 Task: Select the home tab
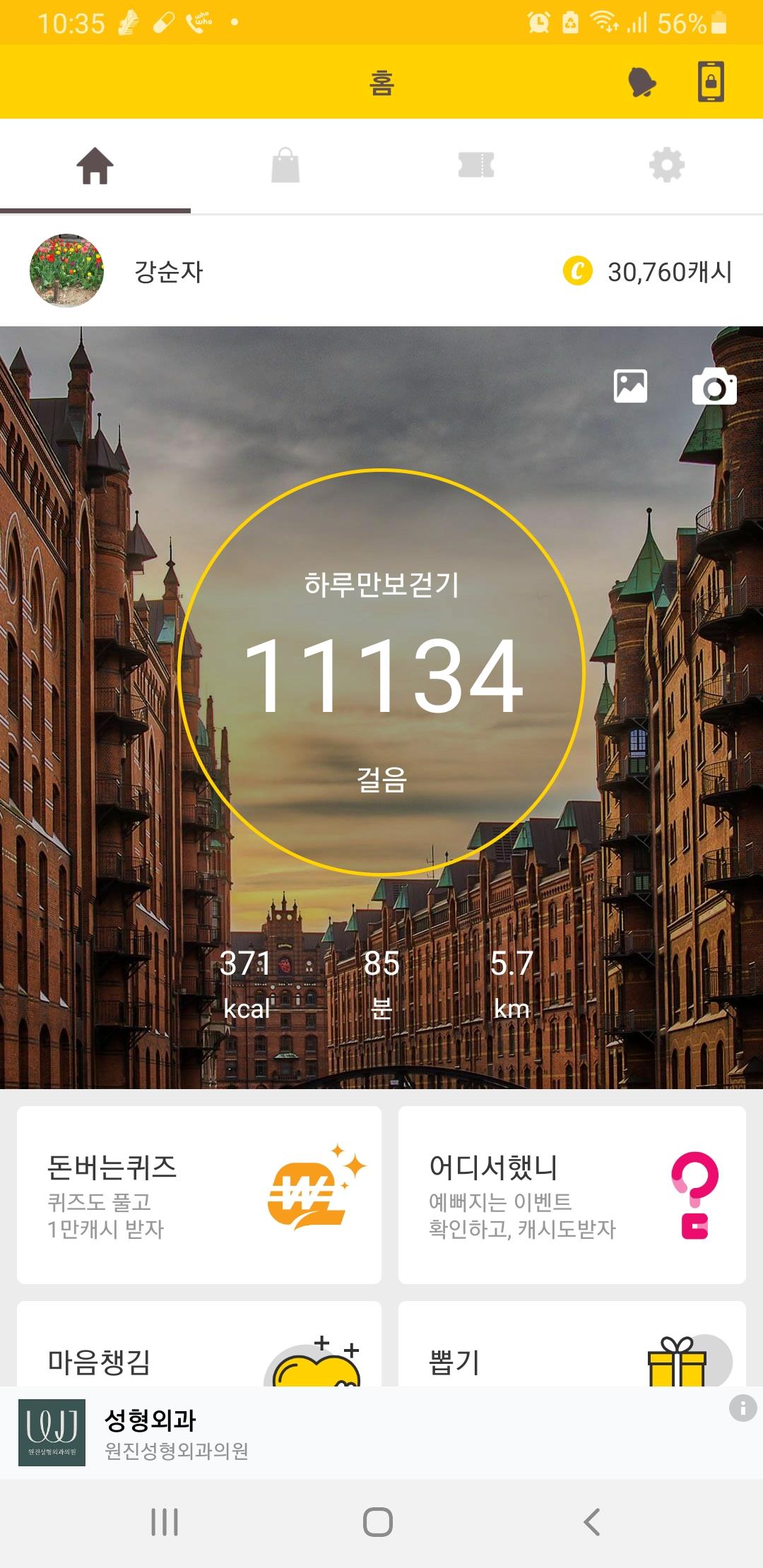pyautogui.click(x=95, y=166)
